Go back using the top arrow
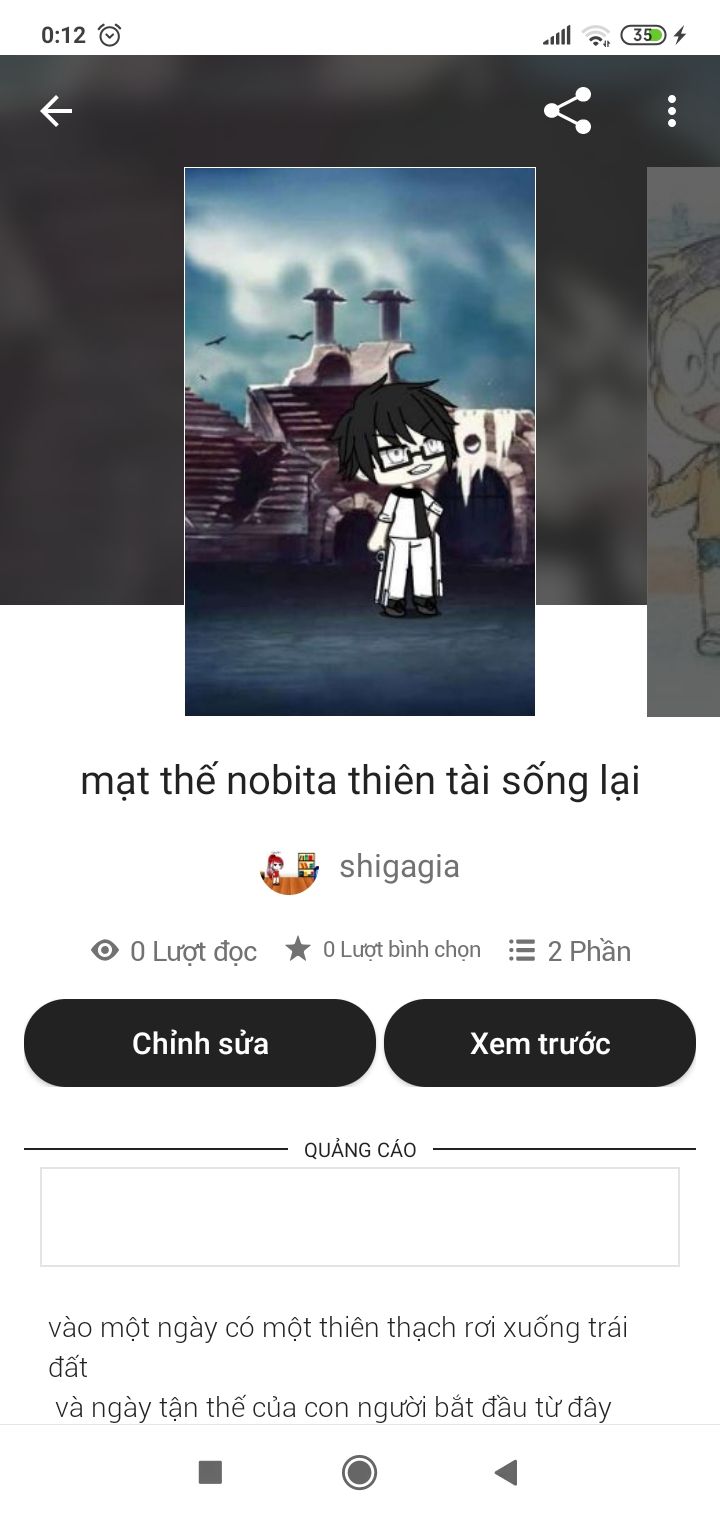Image resolution: width=720 pixels, height=1520 pixels. [x=56, y=111]
